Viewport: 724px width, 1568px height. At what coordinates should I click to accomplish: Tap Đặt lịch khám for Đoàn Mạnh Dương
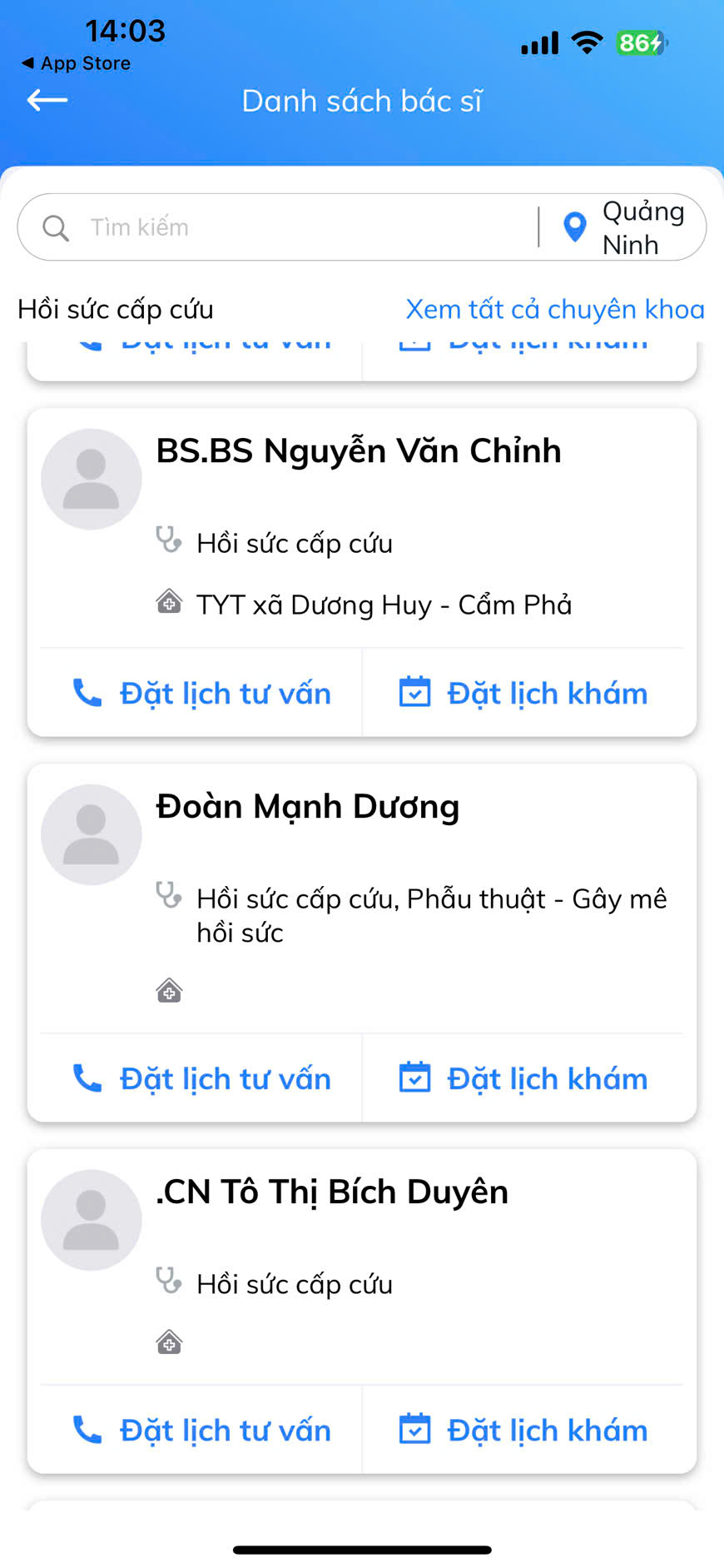click(523, 1079)
